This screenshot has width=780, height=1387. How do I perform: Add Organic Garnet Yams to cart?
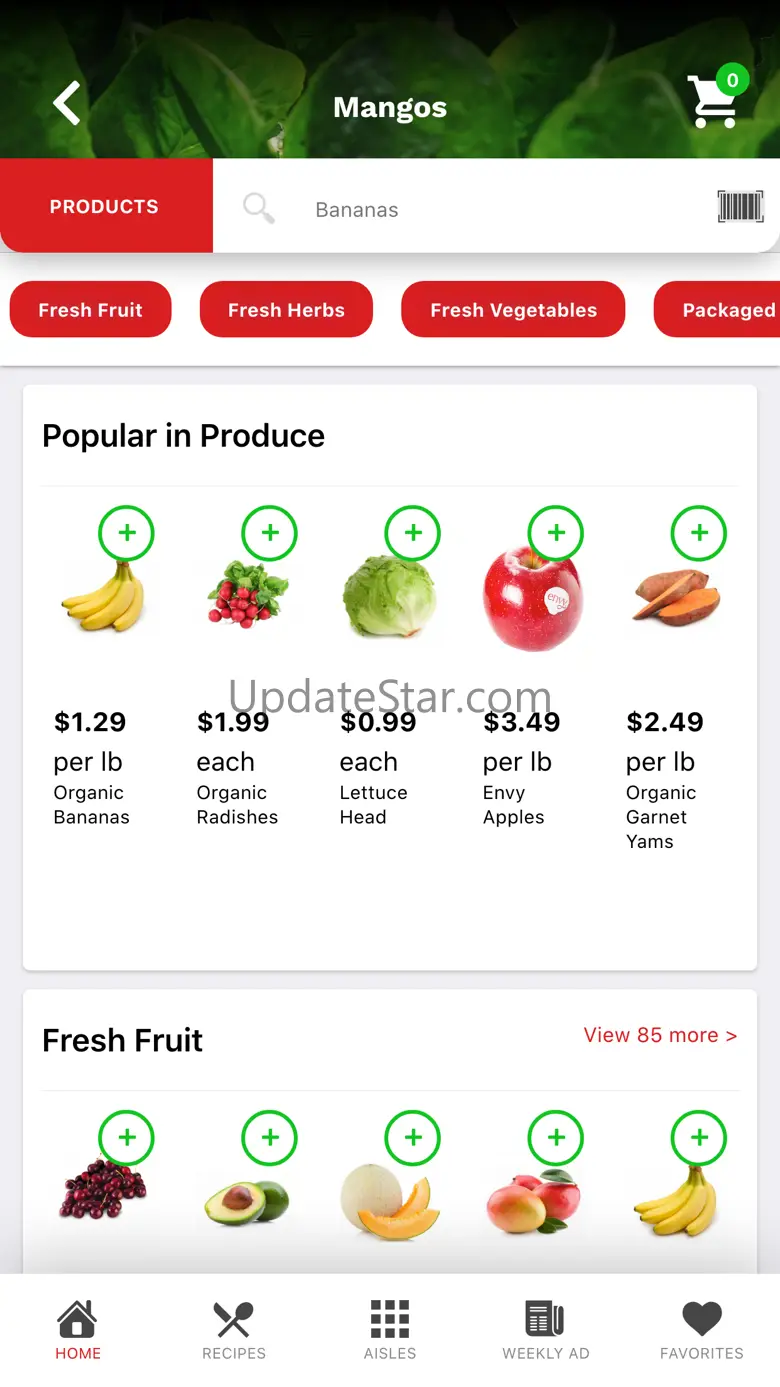pos(699,533)
